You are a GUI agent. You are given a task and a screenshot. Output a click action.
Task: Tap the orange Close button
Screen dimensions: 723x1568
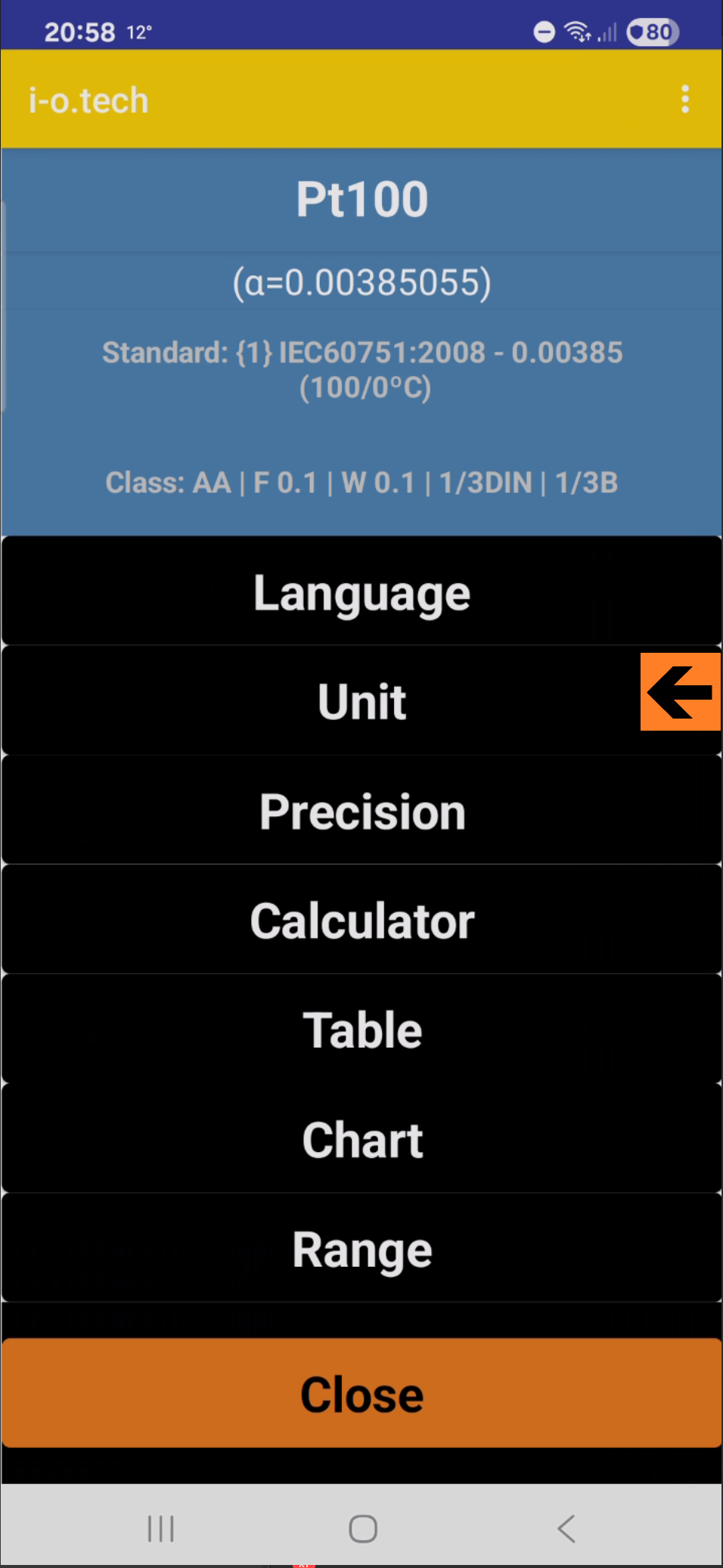[361, 1393]
